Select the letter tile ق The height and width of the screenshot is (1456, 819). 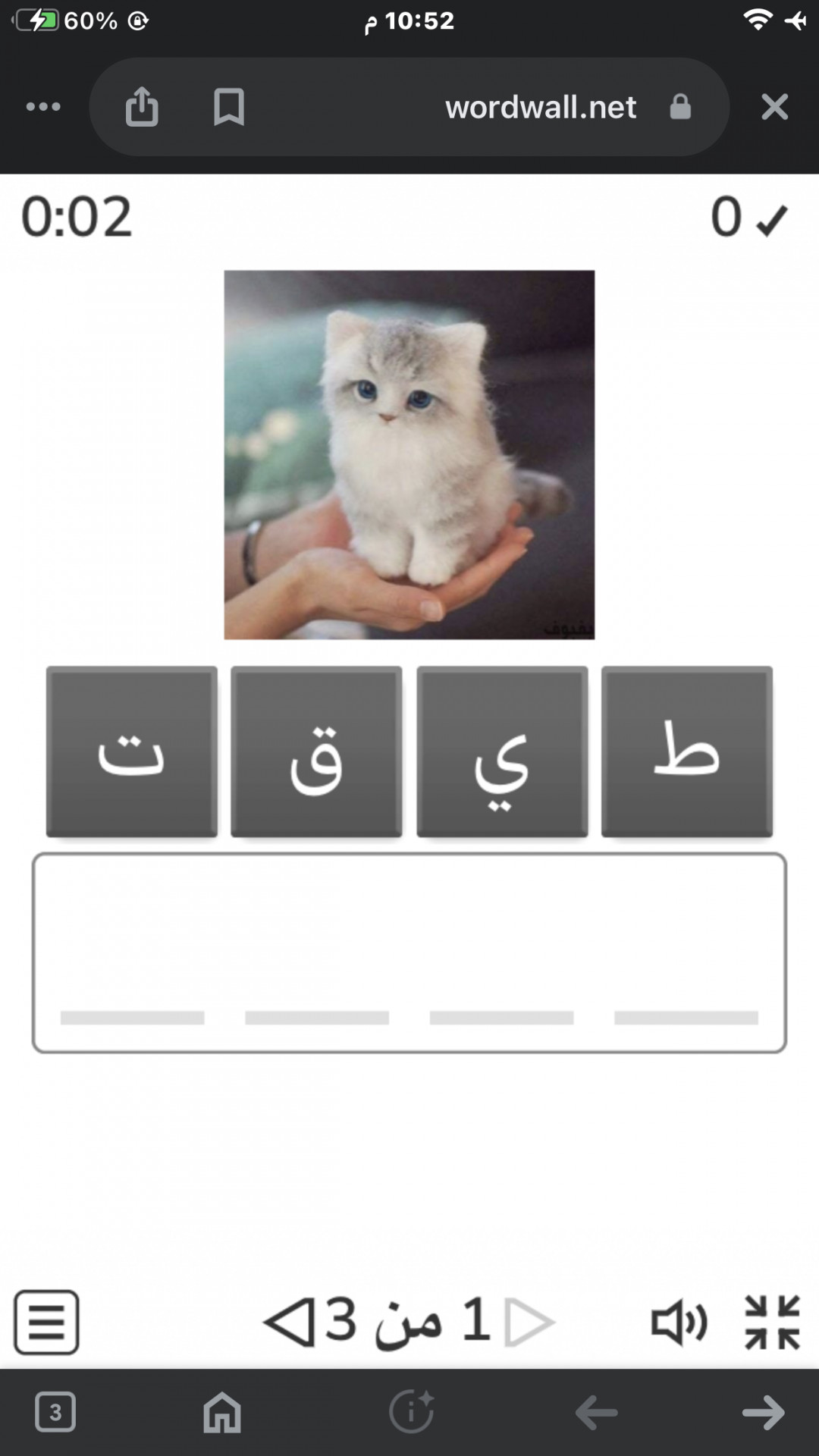pyautogui.click(x=316, y=752)
